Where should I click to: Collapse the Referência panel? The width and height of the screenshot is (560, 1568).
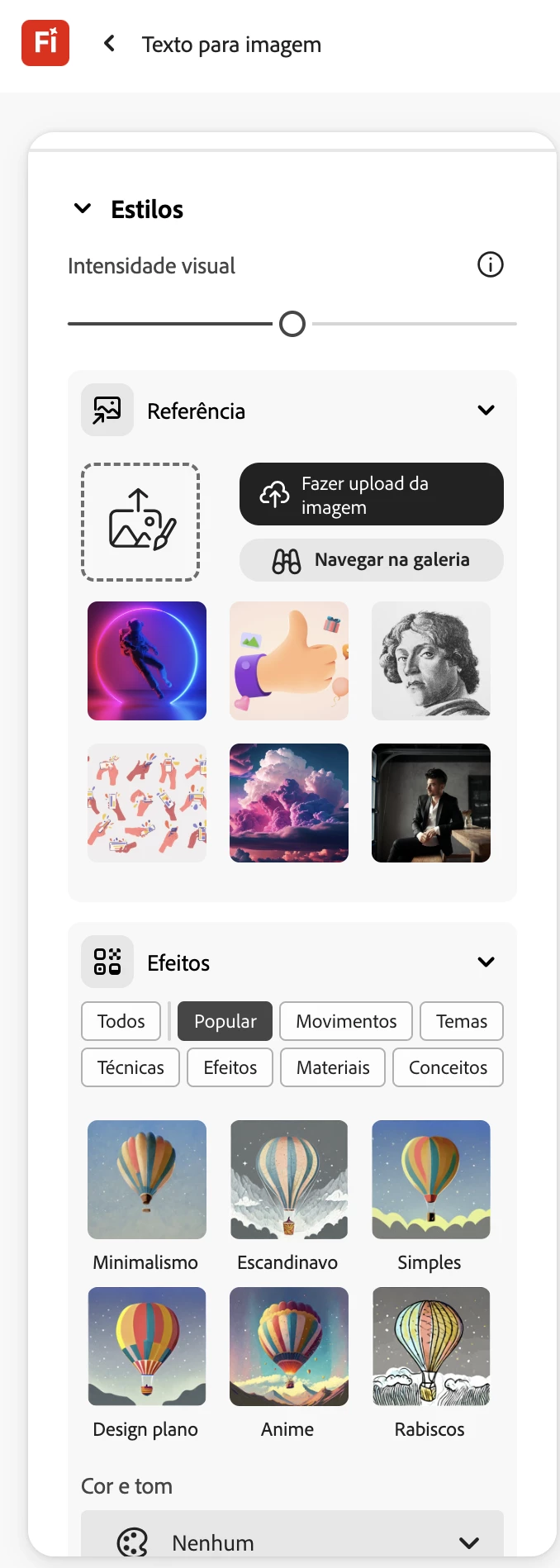tap(486, 411)
